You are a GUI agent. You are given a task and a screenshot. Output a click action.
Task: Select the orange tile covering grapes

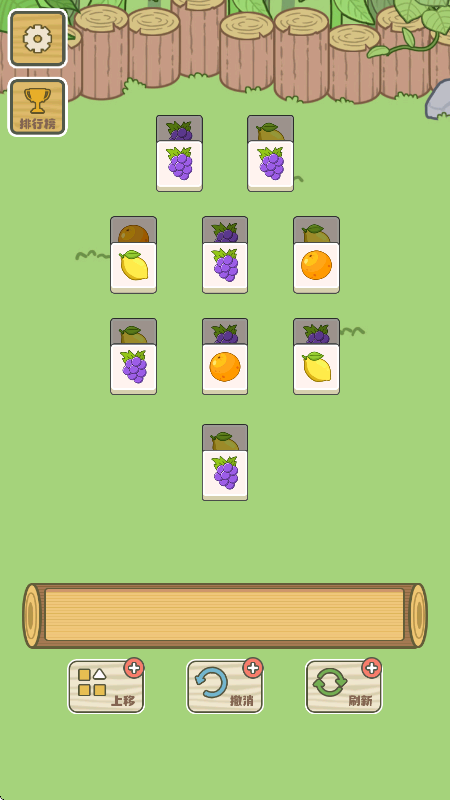click(x=225, y=369)
